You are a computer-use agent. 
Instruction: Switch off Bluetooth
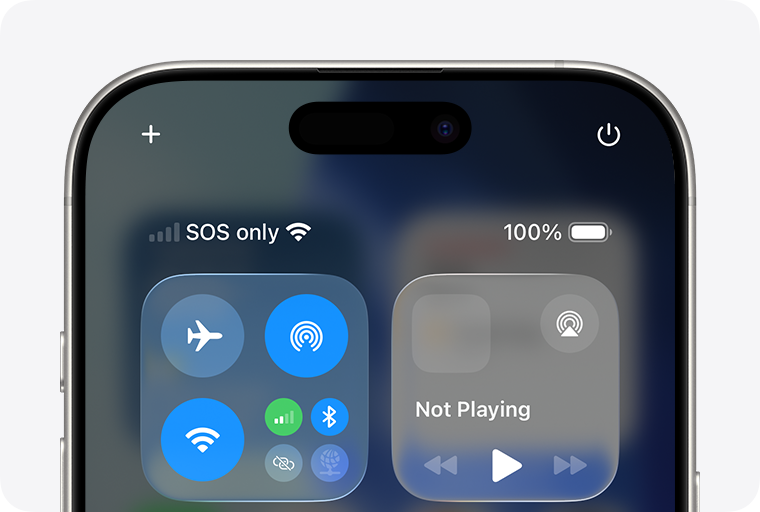coord(329,417)
